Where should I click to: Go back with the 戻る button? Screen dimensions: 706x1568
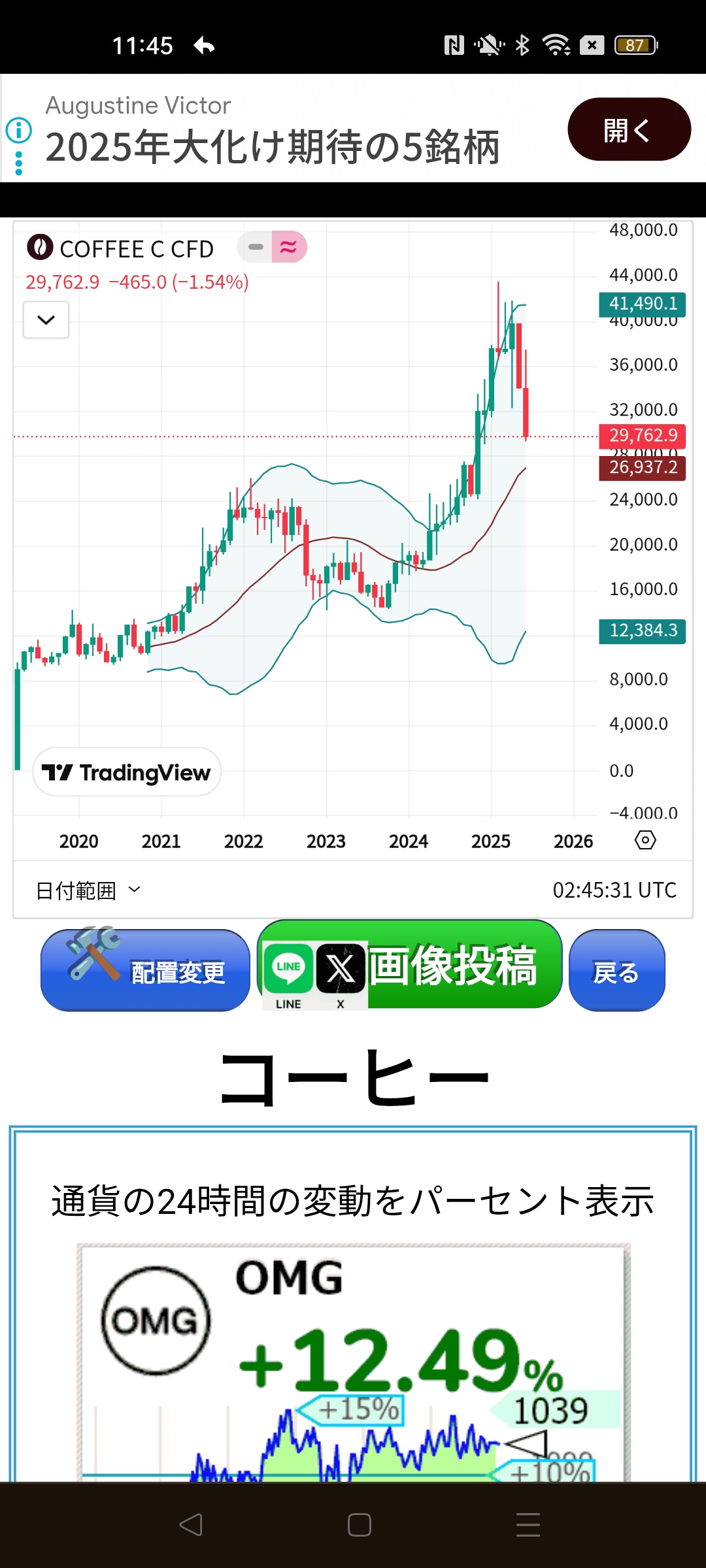(x=617, y=970)
